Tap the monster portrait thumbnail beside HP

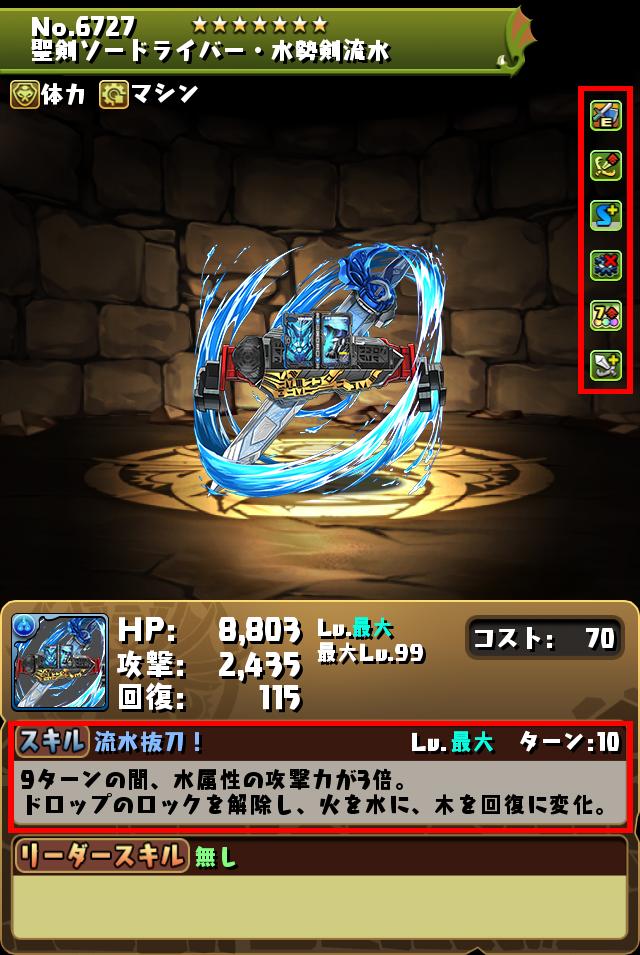point(60,662)
